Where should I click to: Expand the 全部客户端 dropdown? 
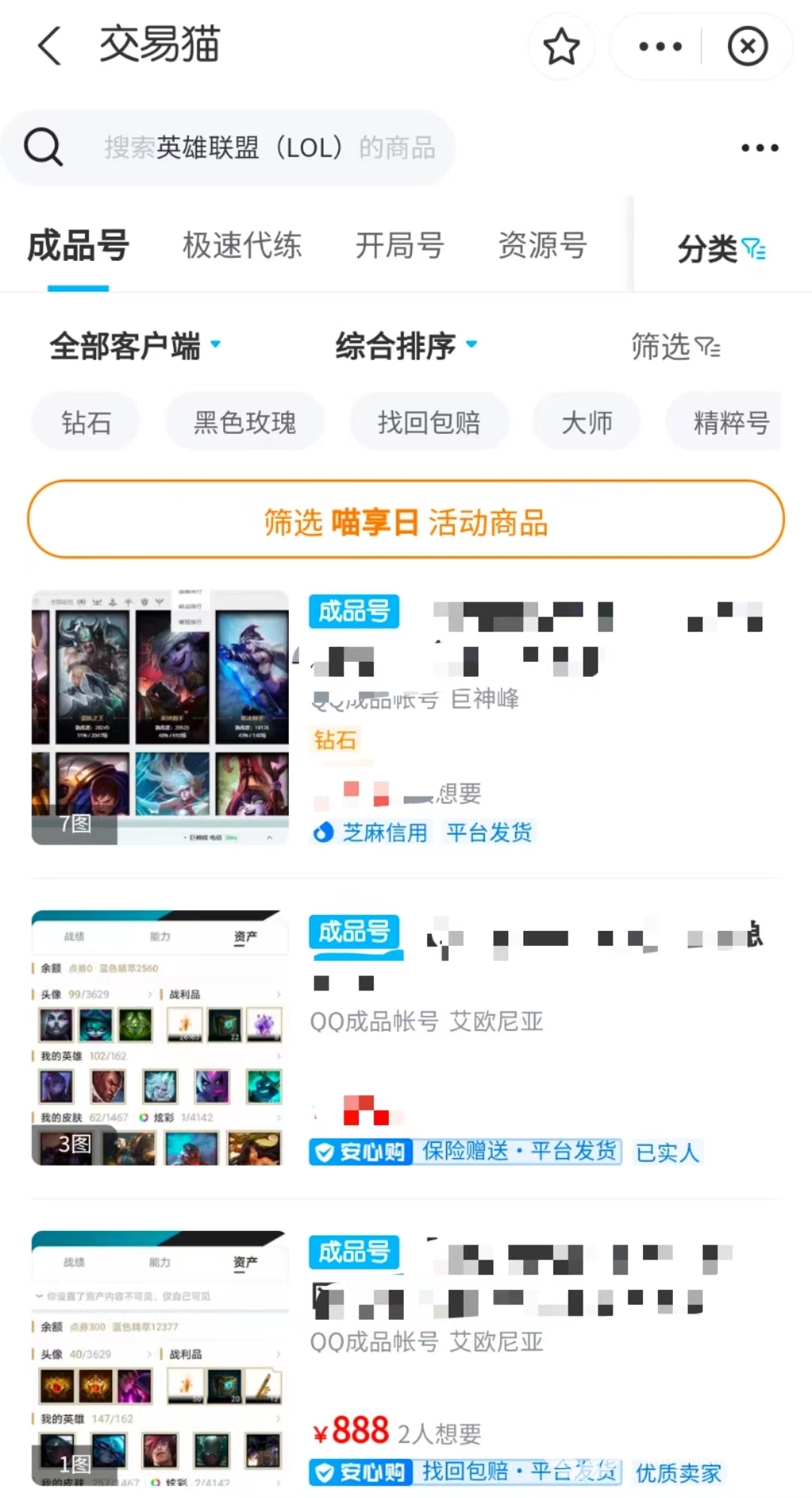(x=135, y=346)
